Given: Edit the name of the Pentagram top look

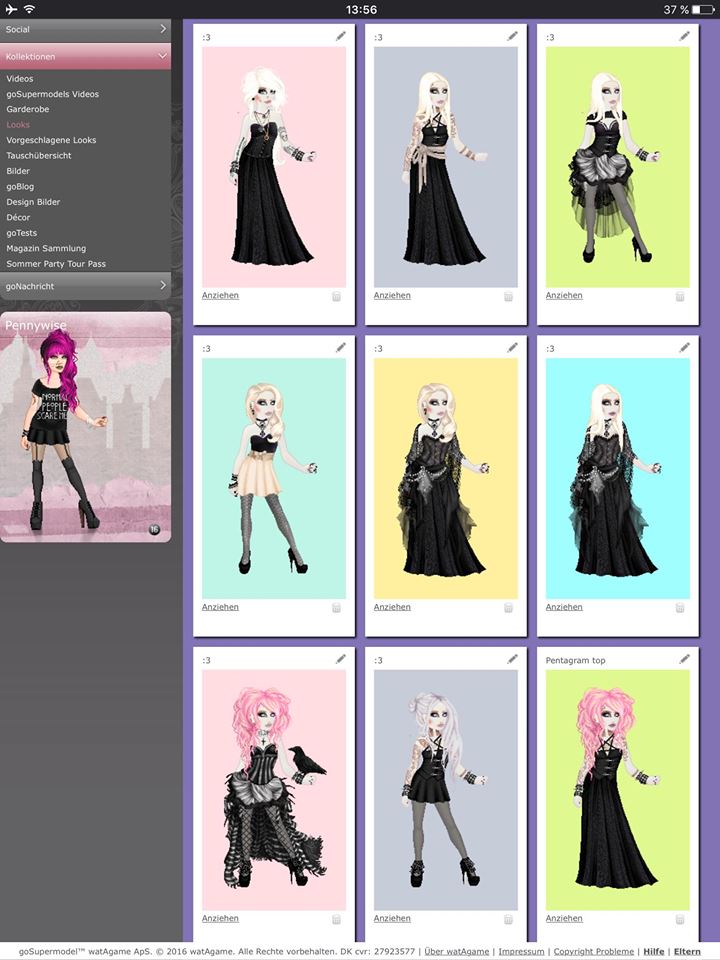Looking at the screenshot, I should click(x=685, y=659).
